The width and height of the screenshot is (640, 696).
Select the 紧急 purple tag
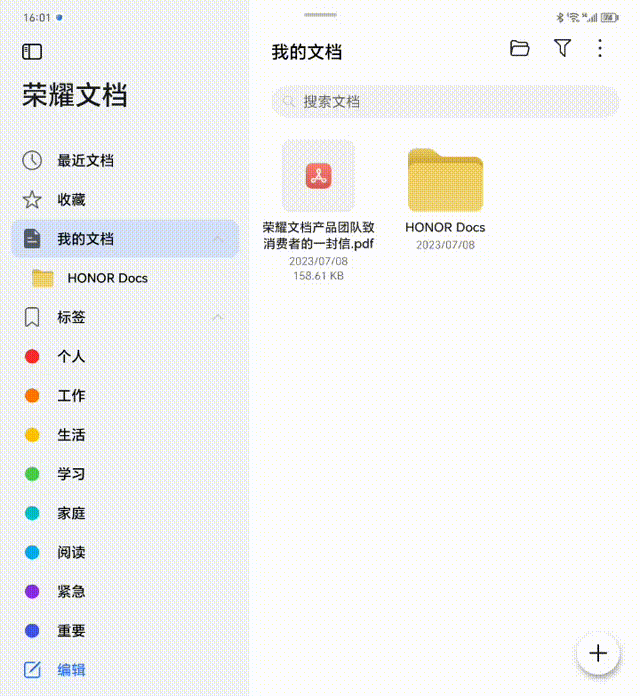pos(71,592)
